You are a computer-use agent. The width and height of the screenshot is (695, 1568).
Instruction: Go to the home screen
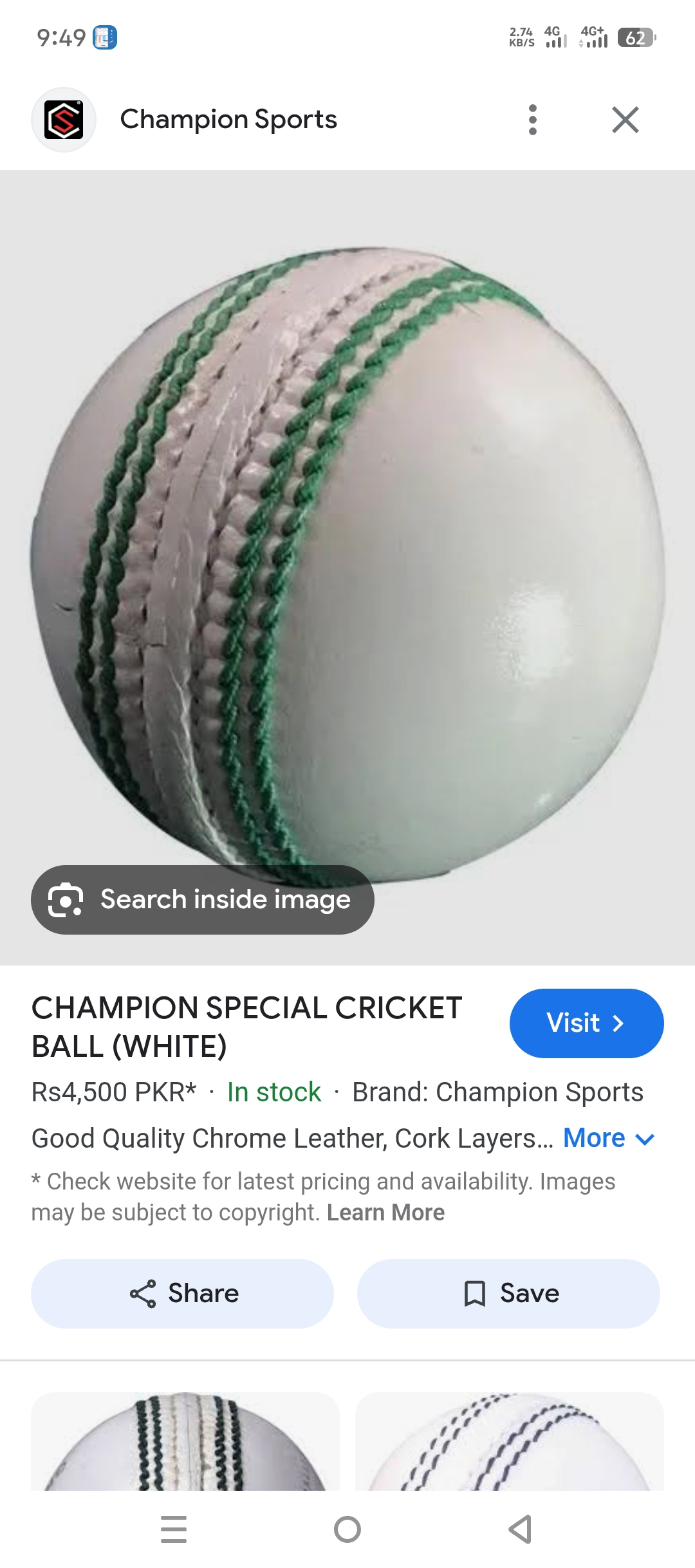(347, 1529)
